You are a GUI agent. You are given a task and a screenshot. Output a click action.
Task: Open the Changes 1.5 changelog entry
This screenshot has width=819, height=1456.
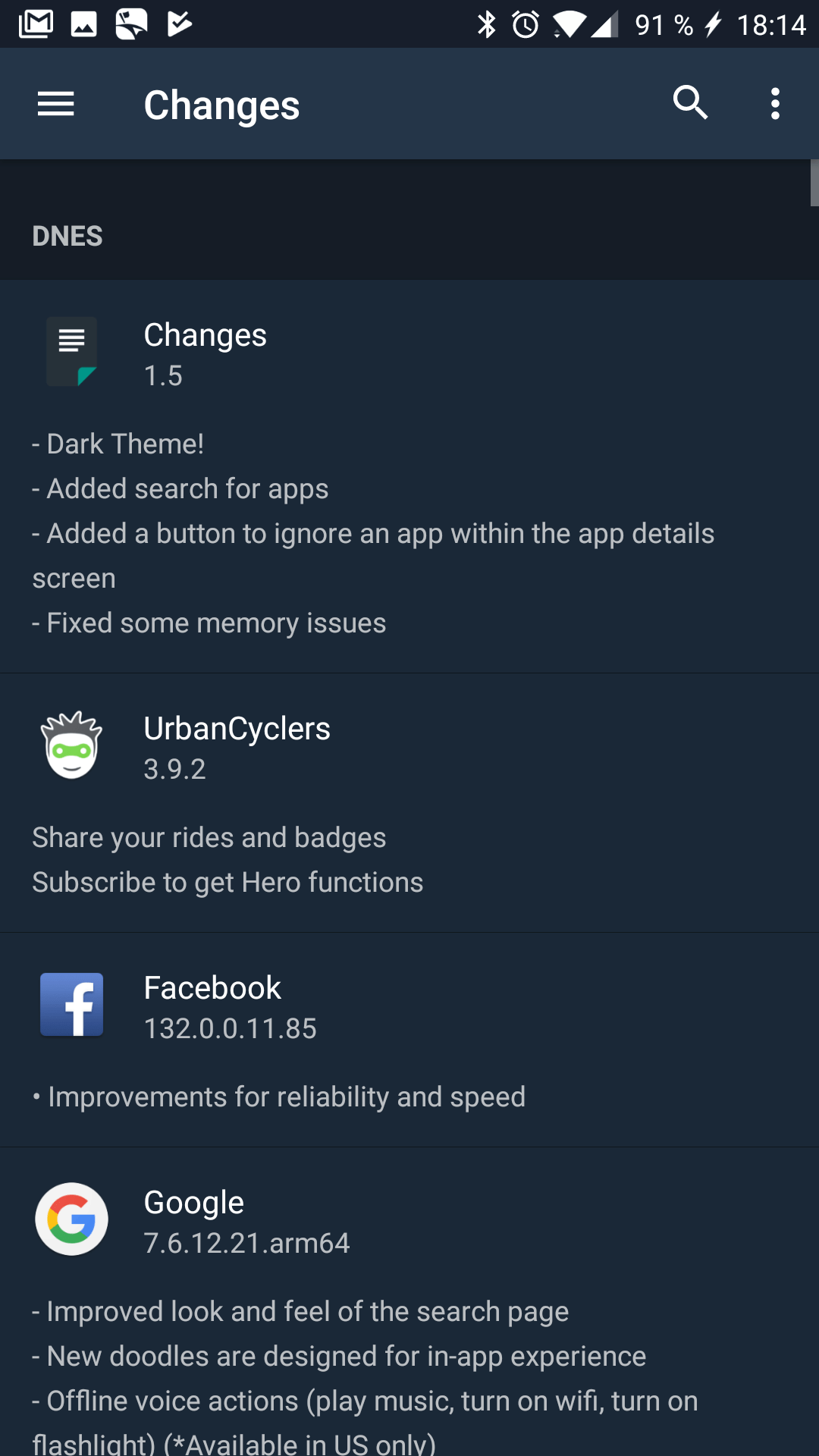click(x=409, y=477)
